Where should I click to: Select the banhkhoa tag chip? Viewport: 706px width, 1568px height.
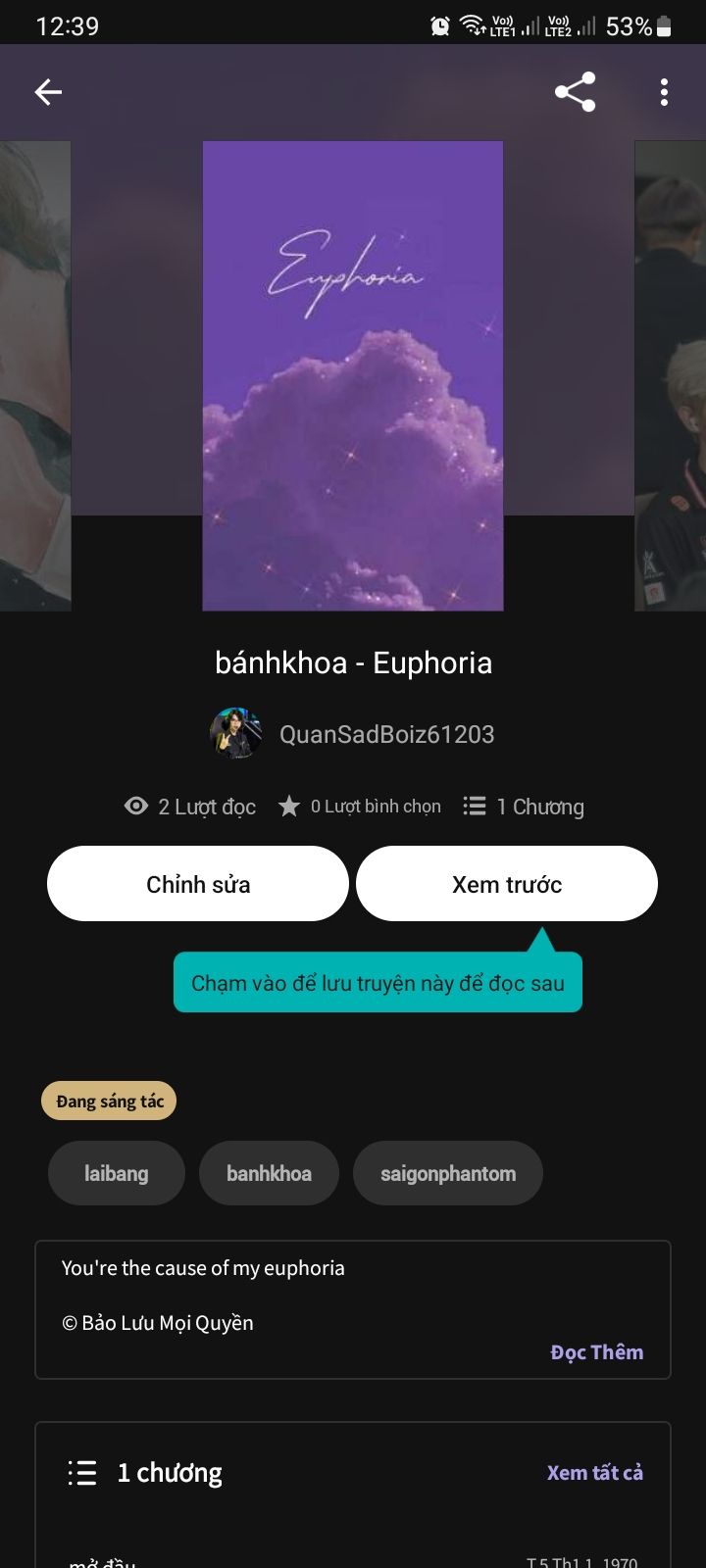269,1173
